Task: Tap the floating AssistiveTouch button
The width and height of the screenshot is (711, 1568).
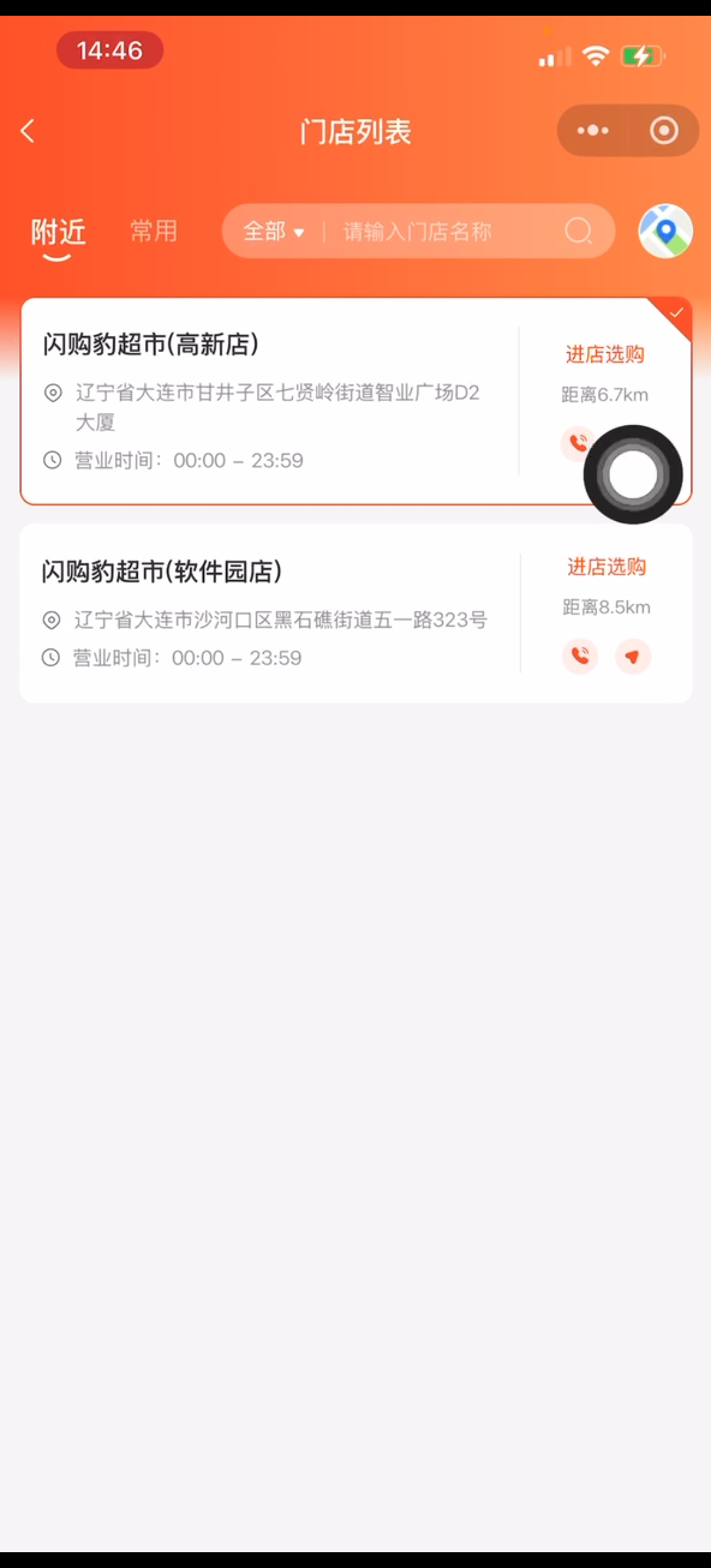Action: (x=633, y=474)
